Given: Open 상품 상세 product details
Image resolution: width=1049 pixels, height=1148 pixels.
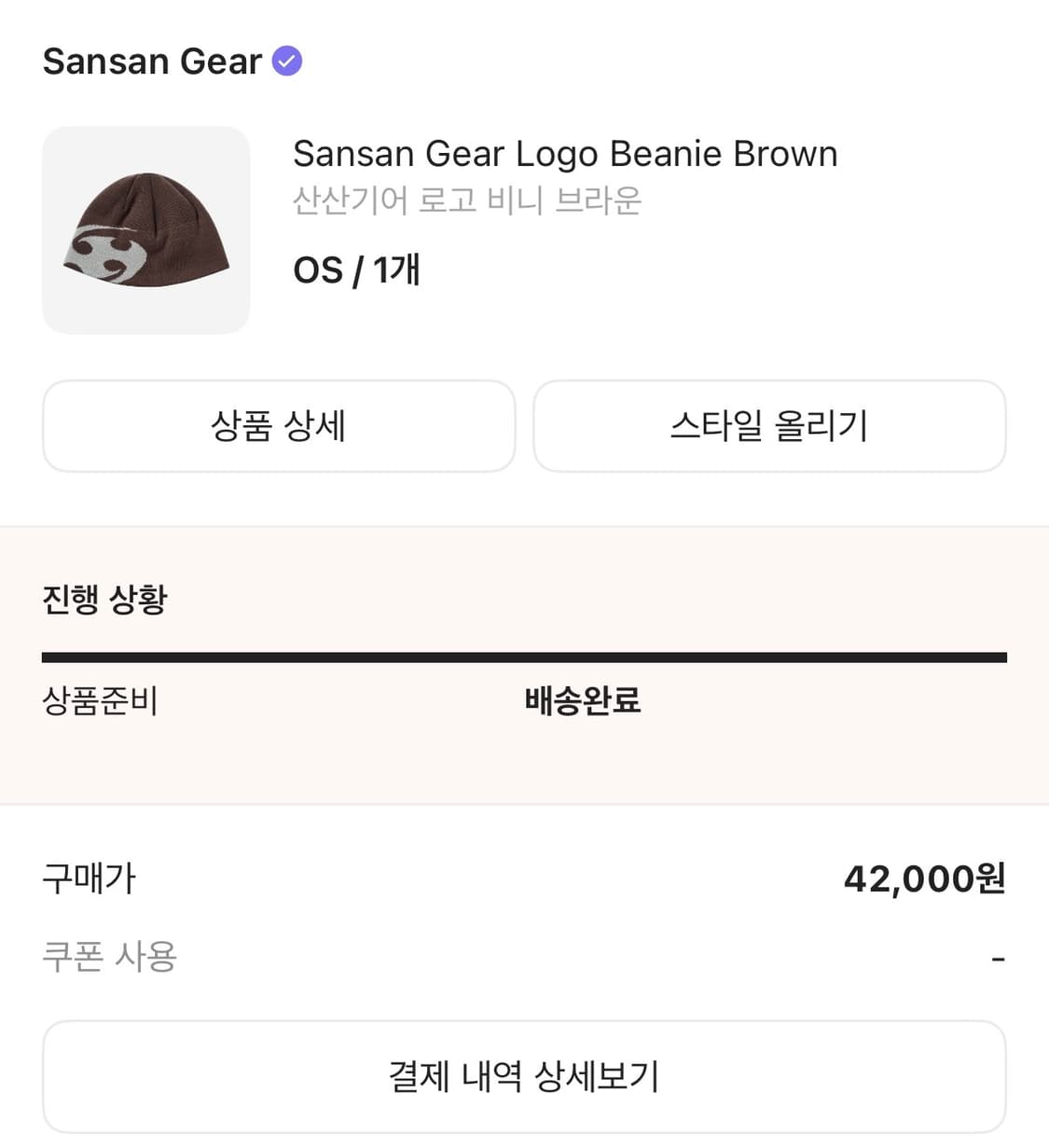Looking at the screenshot, I should point(279,426).
